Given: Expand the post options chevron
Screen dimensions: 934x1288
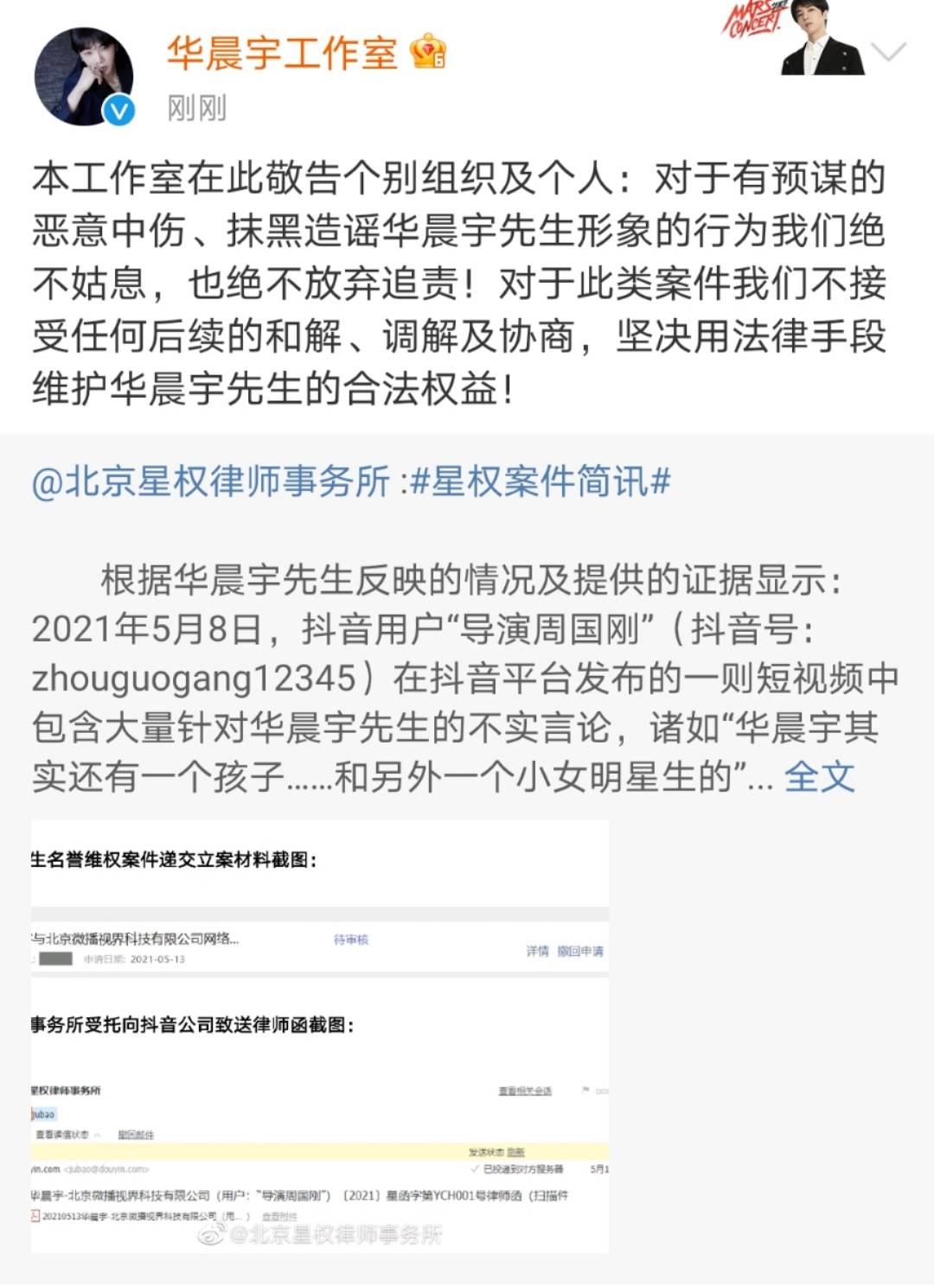Looking at the screenshot, I should (888, 52).
